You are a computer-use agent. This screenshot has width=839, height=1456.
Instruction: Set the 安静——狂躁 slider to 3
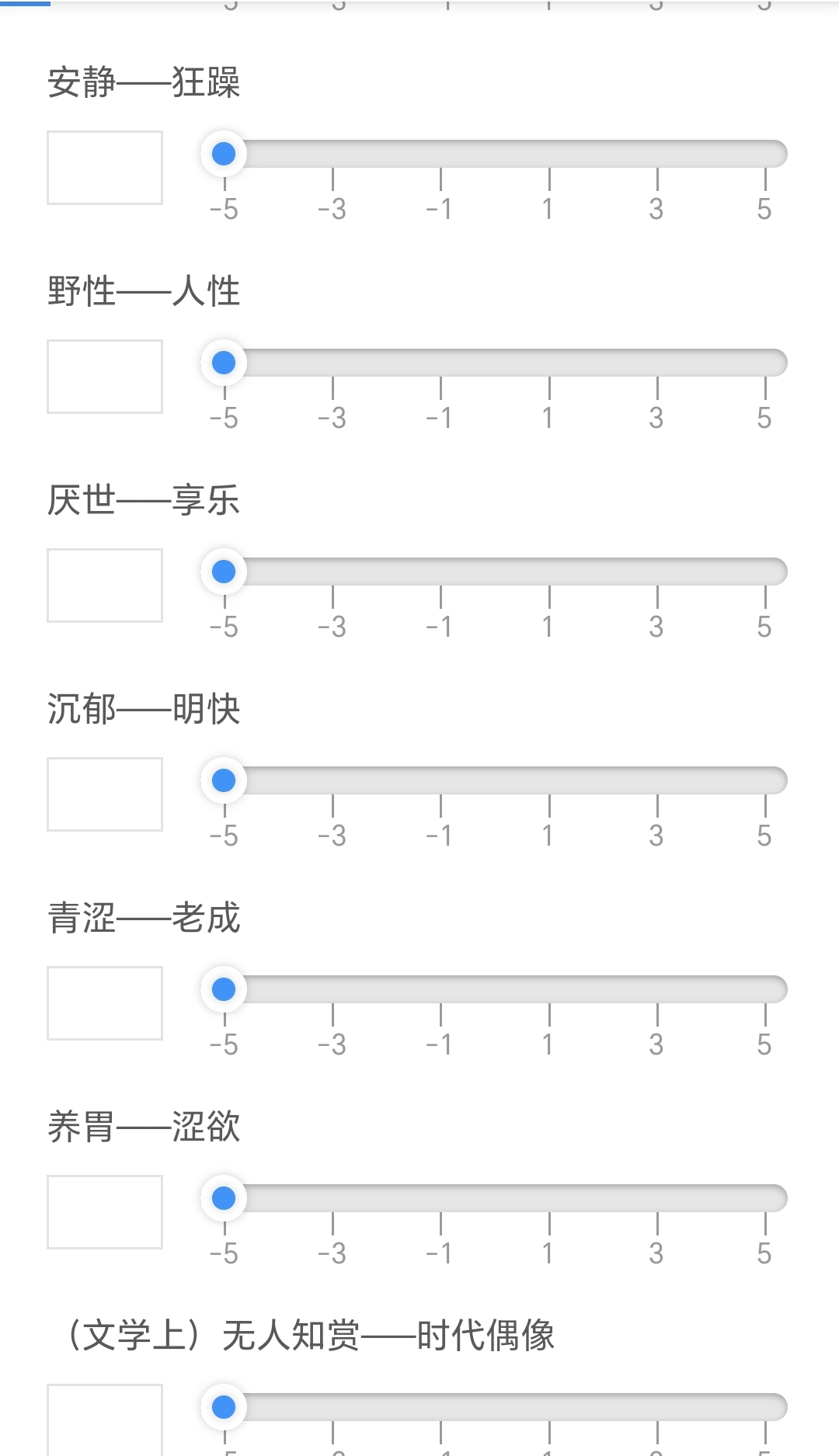(x=656, y=154)
